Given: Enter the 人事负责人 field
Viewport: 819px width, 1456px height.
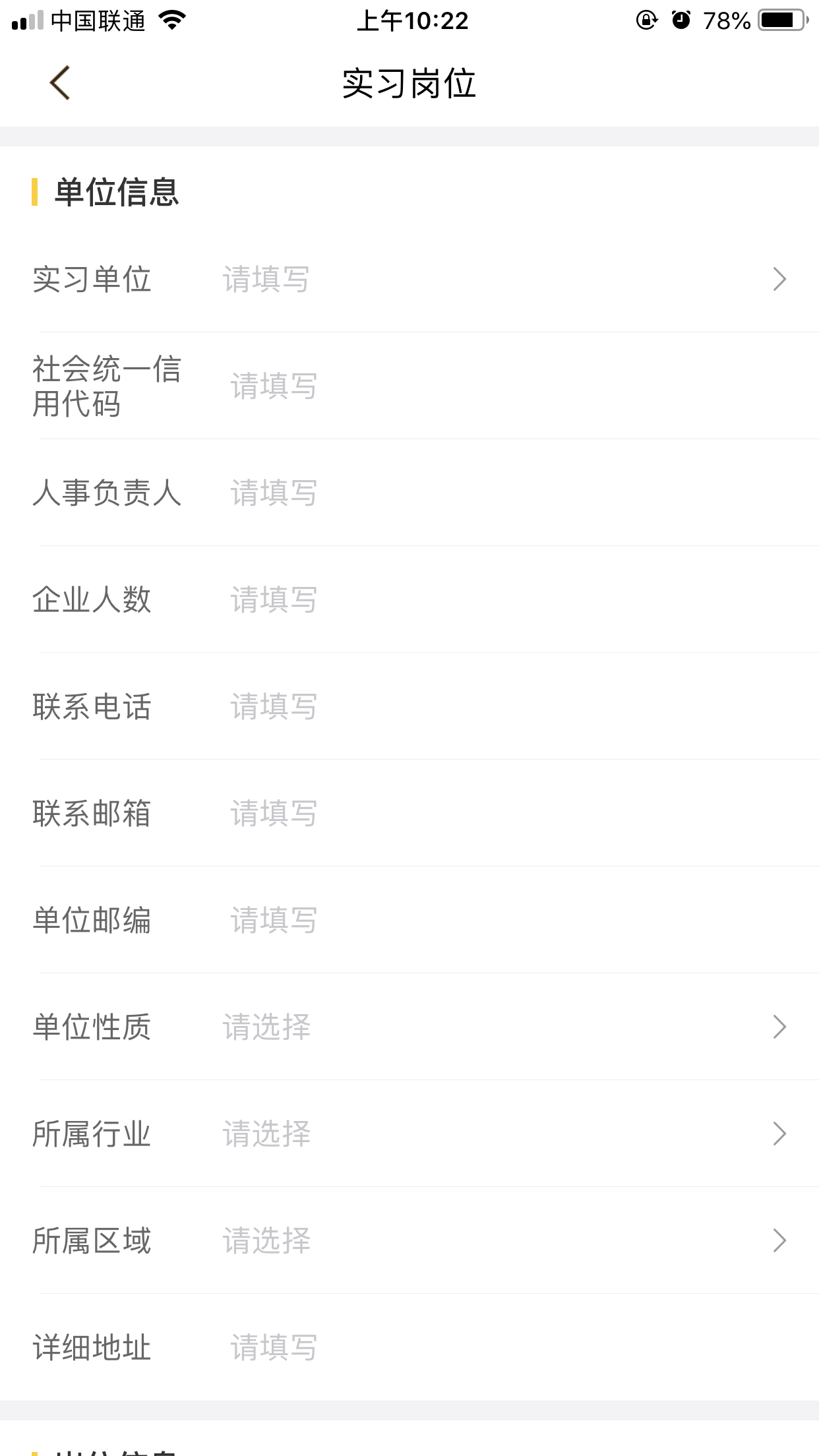Looking at the screenshot, I should pyautogui.click(x=501, y=493).
